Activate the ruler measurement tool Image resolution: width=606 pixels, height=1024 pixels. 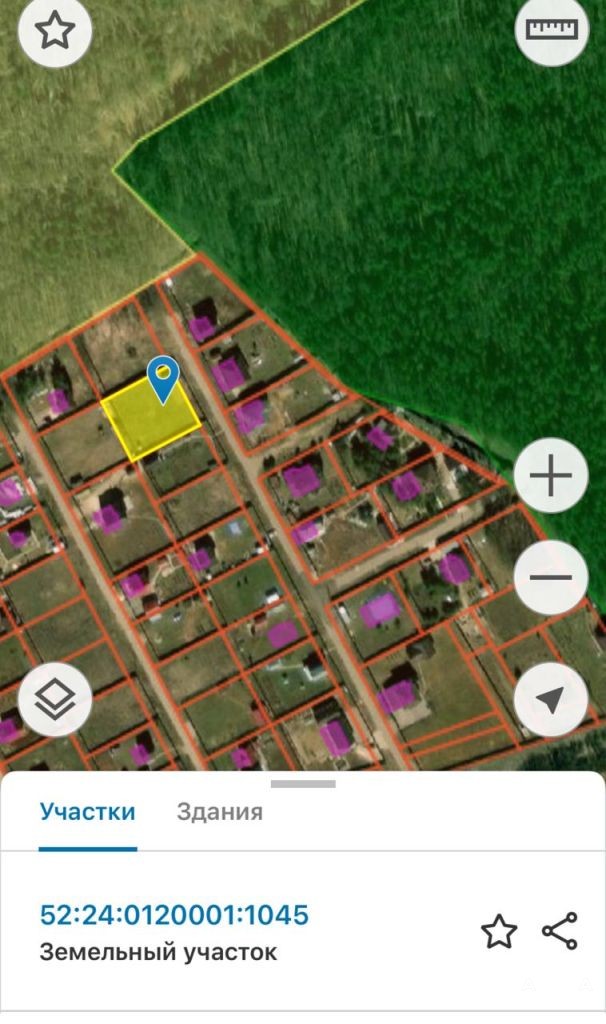(552, 29)
